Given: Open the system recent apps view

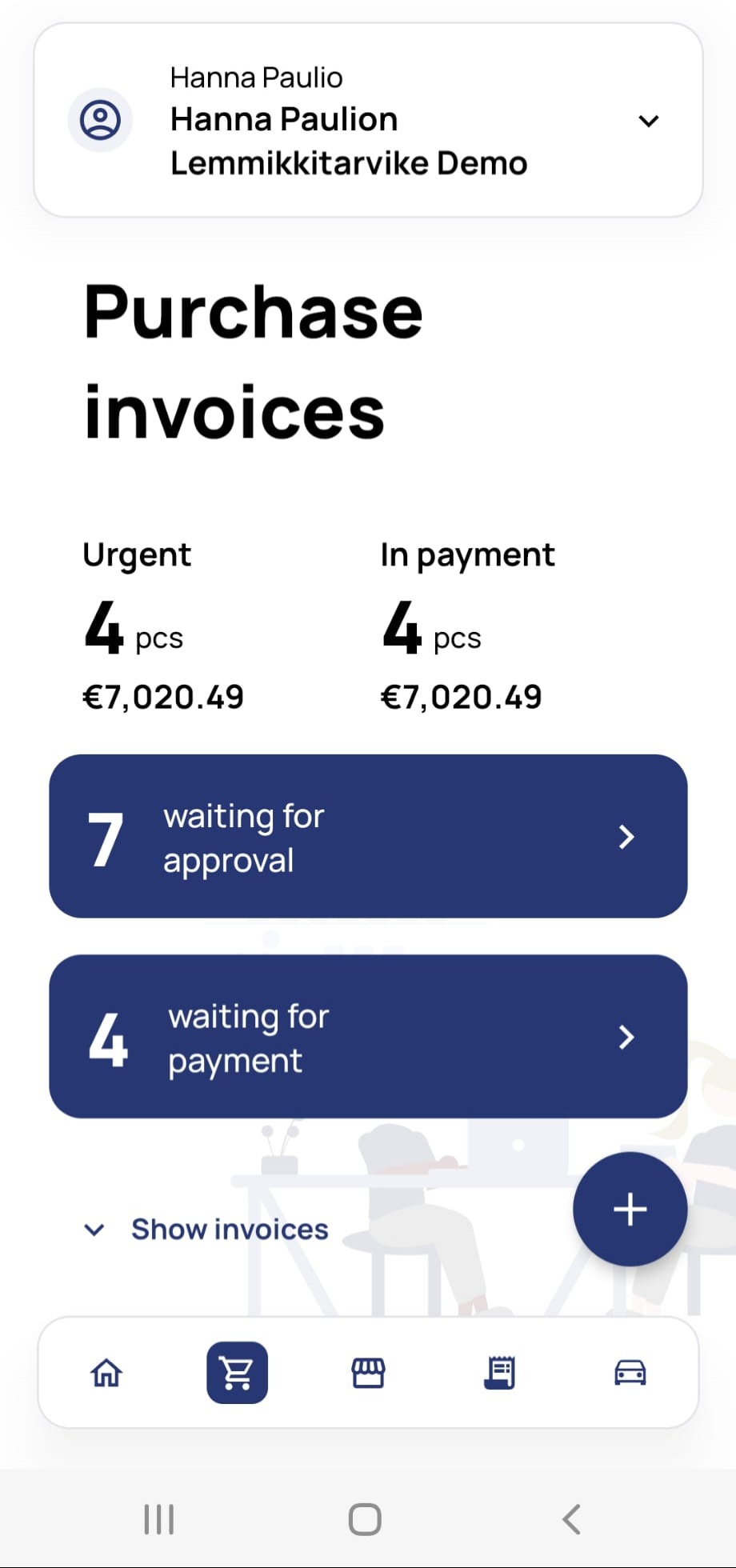Looking at the screenshot, I should [x=158, y=1518].
